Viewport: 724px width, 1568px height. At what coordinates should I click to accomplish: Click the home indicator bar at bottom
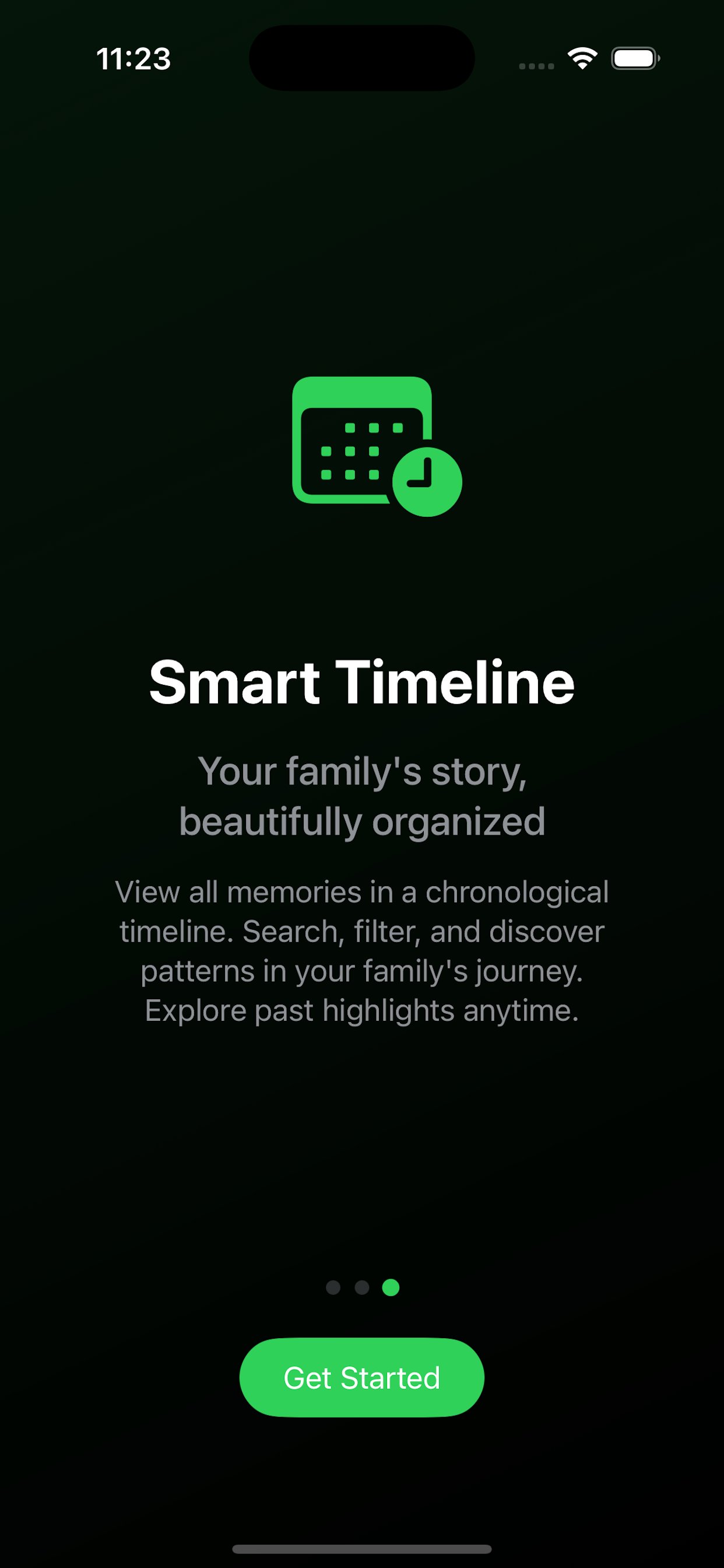[361, 1549]
